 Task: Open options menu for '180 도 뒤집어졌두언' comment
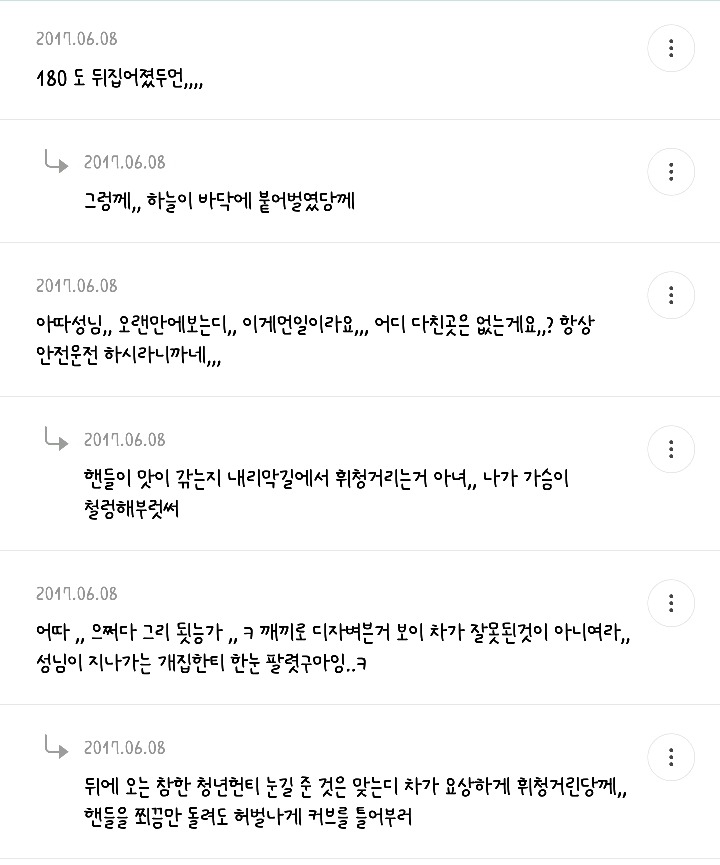tap(671, 48)
